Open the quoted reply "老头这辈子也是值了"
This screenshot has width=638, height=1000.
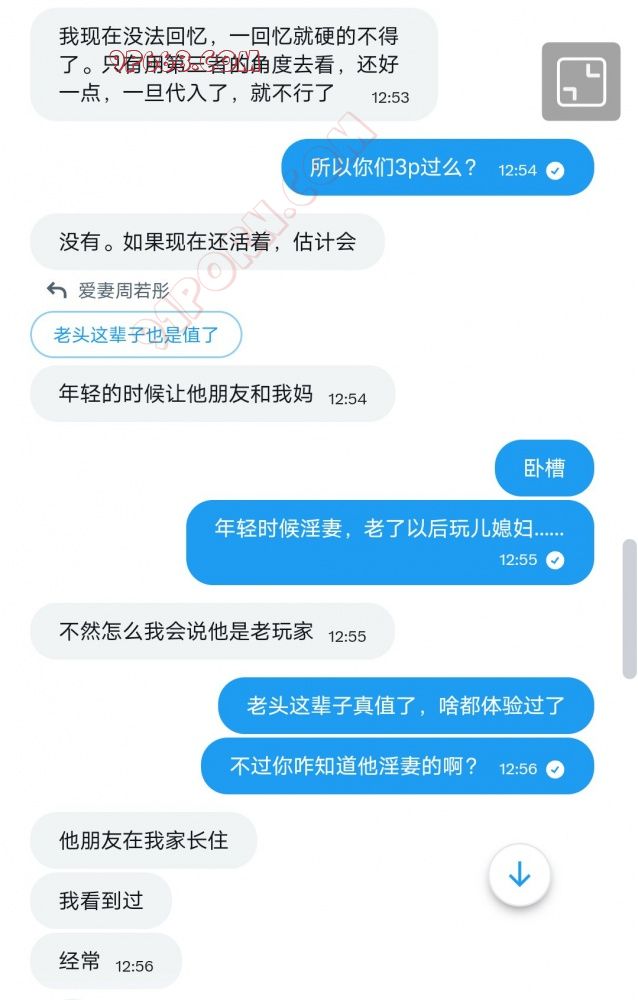pyautogui.click(x=136, y=335)
